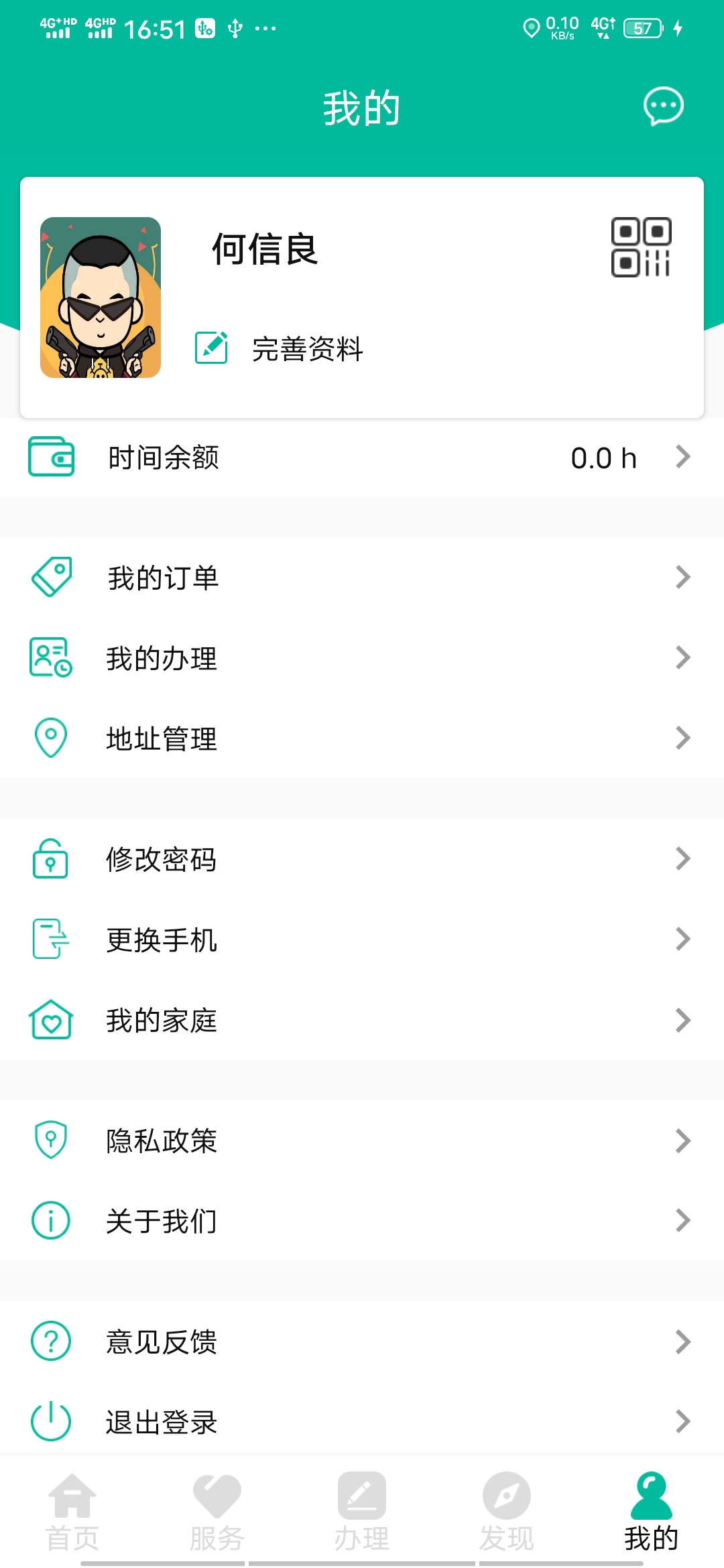
Task: Open 我的订单 orders
Action: click(362, 578)
